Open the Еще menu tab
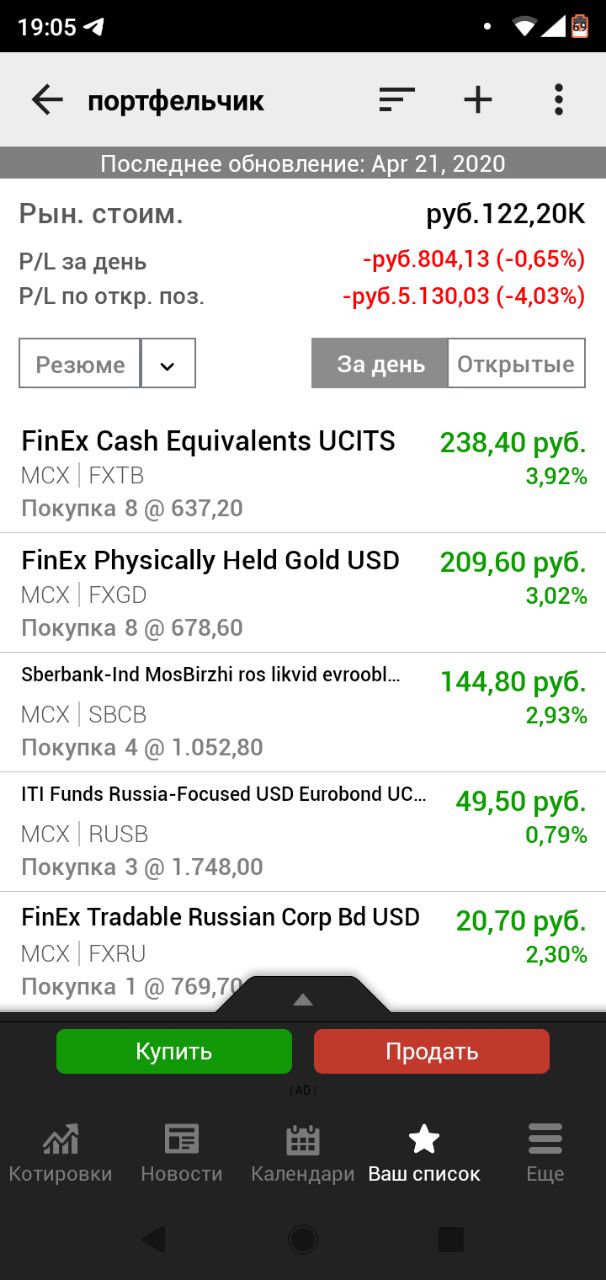This screenshot has height=1280, width=606. 545,1152
